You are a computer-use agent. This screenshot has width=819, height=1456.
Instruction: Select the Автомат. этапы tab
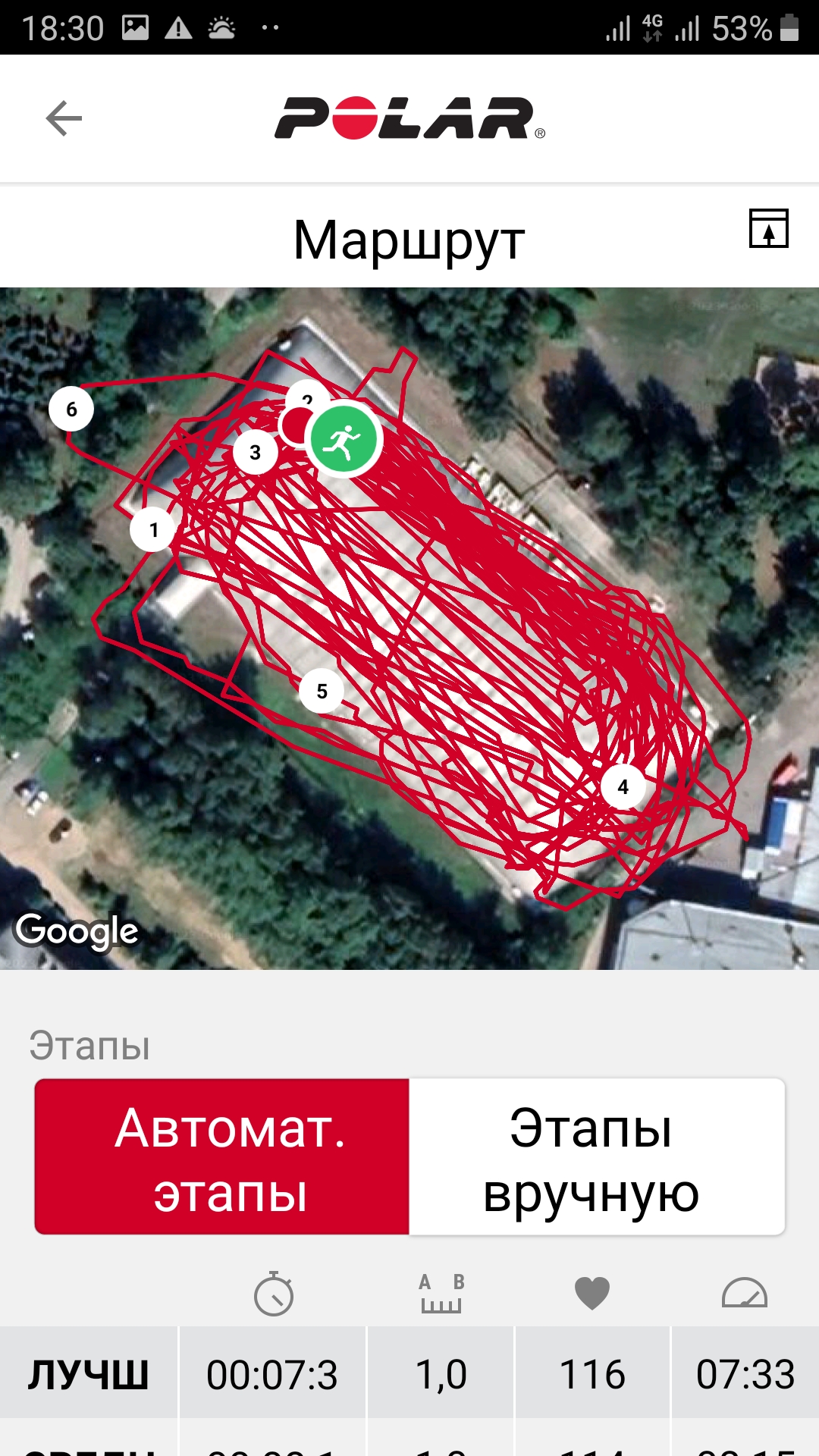point(222,1156)
